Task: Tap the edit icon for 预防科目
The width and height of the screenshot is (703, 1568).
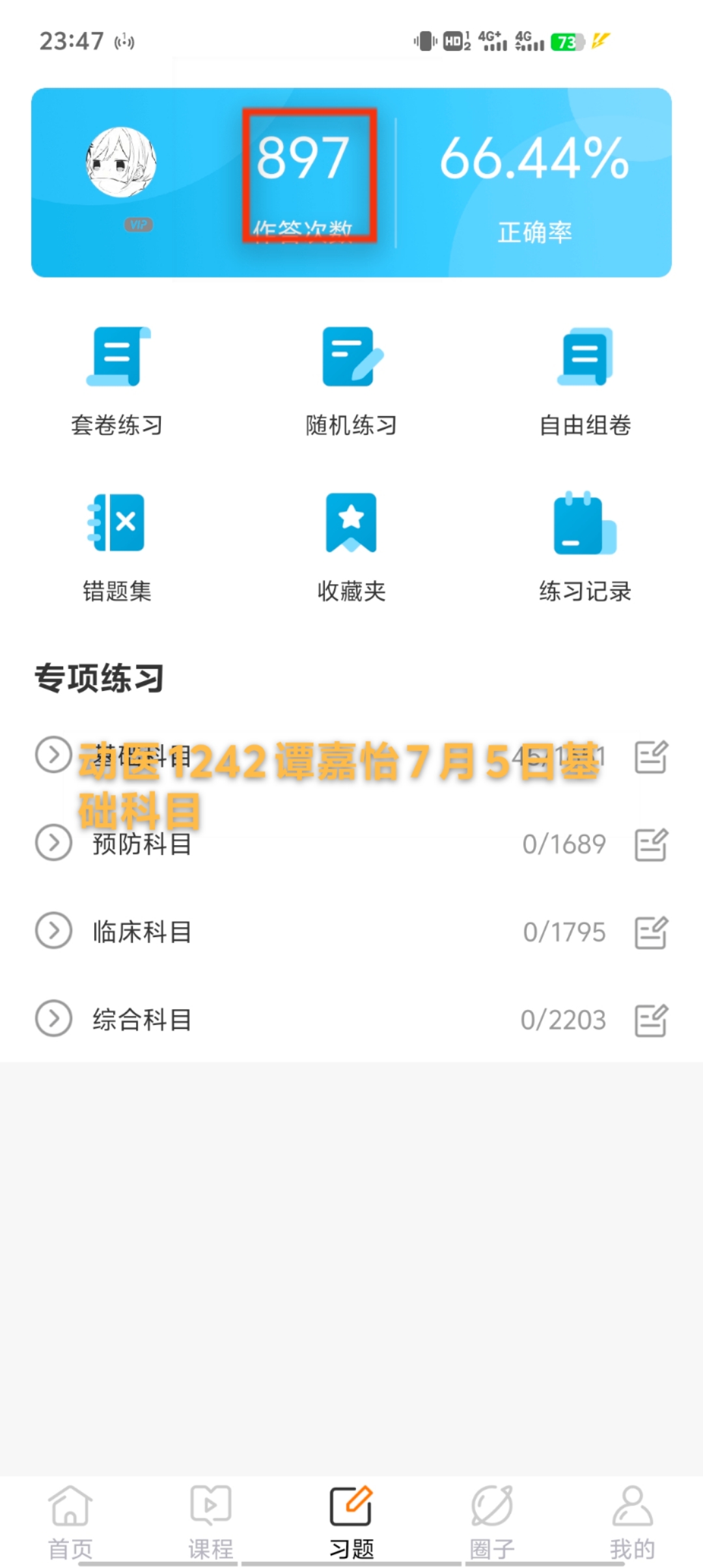Action: tap(652, 844)
